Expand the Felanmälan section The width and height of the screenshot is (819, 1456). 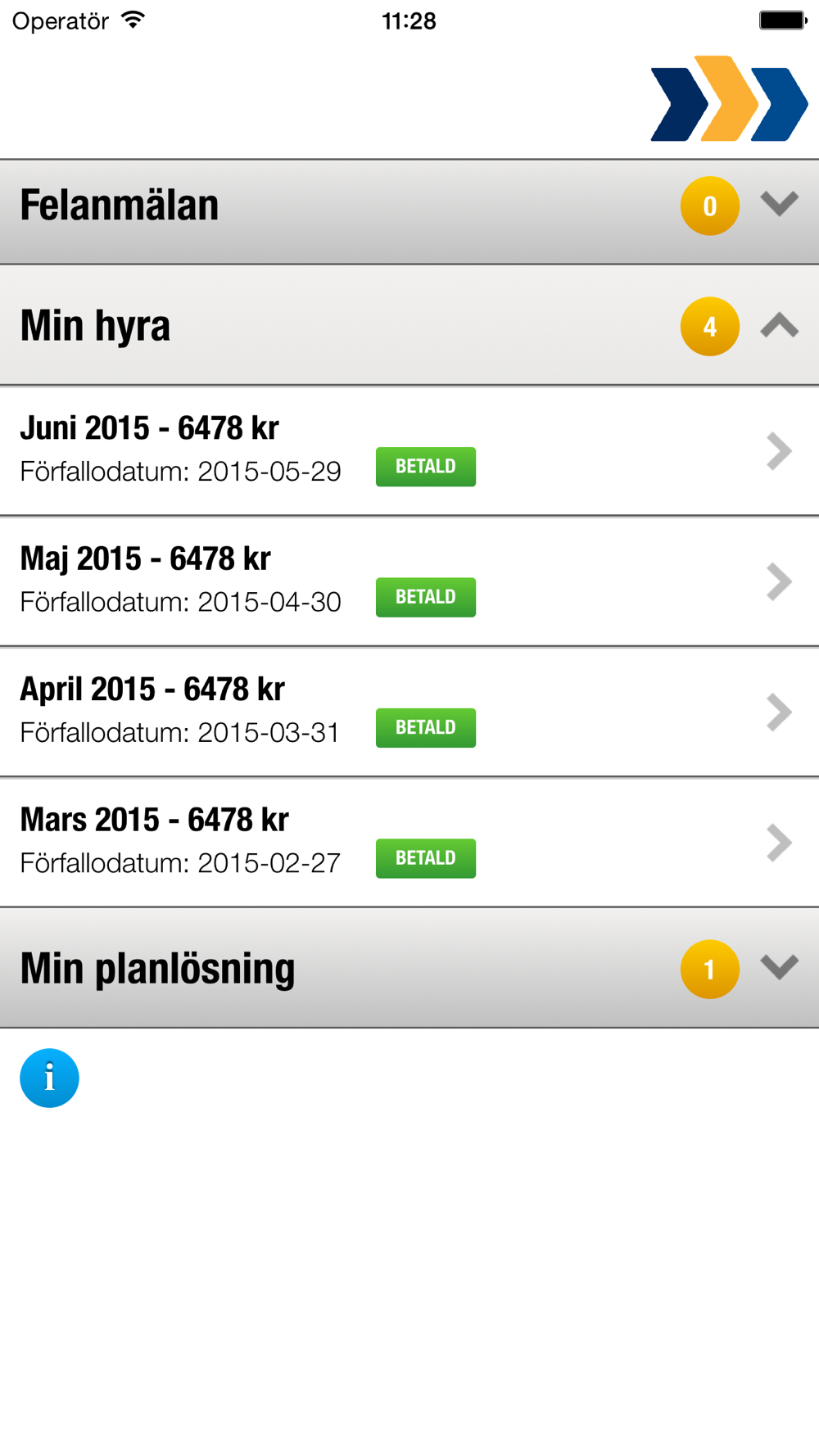click(x=779, y=204)
